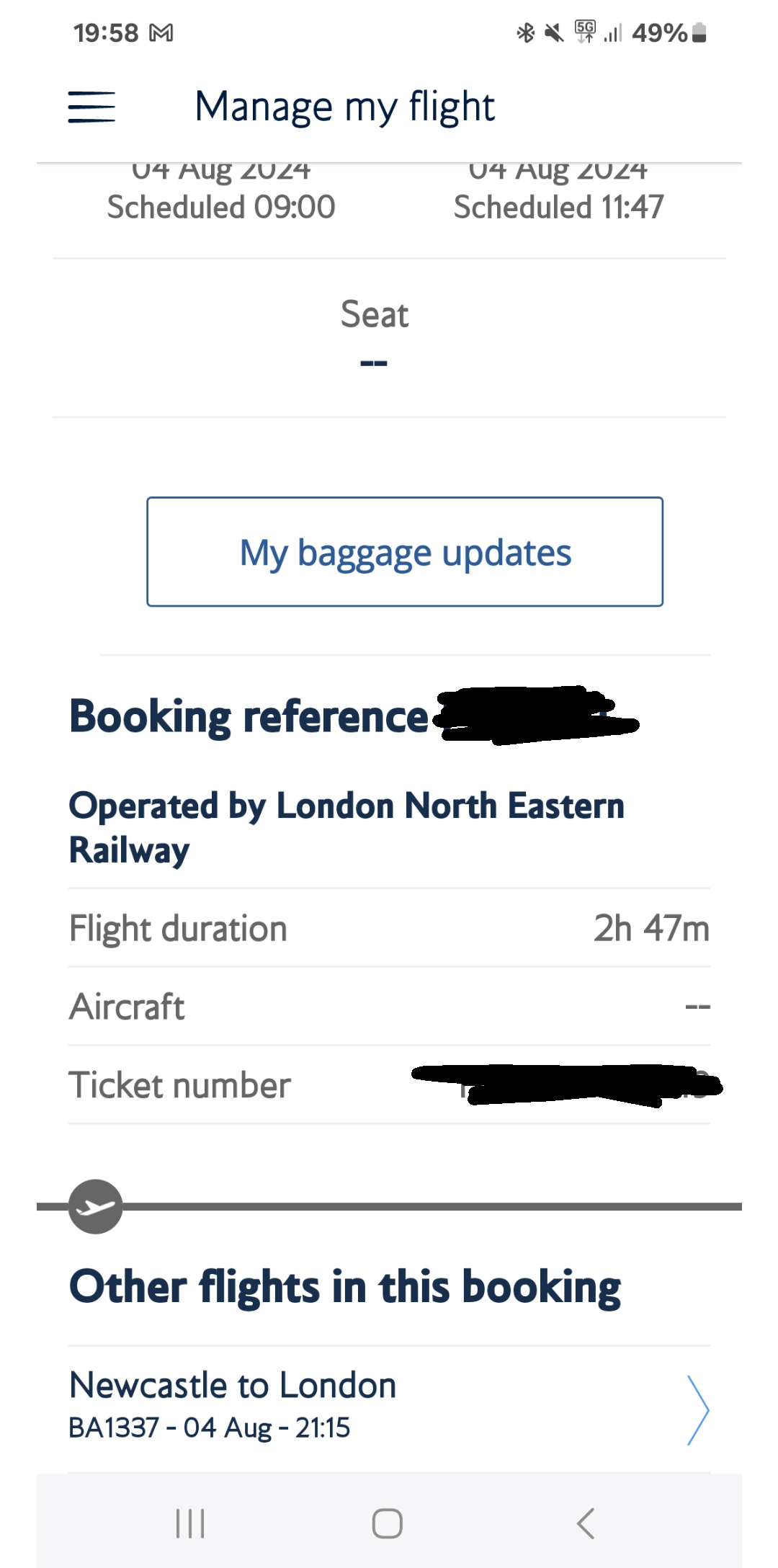This screenshot has height=1568, width=778.
Task: Expand Newcastle to London flight details chevron
Action: [699, 1407]
